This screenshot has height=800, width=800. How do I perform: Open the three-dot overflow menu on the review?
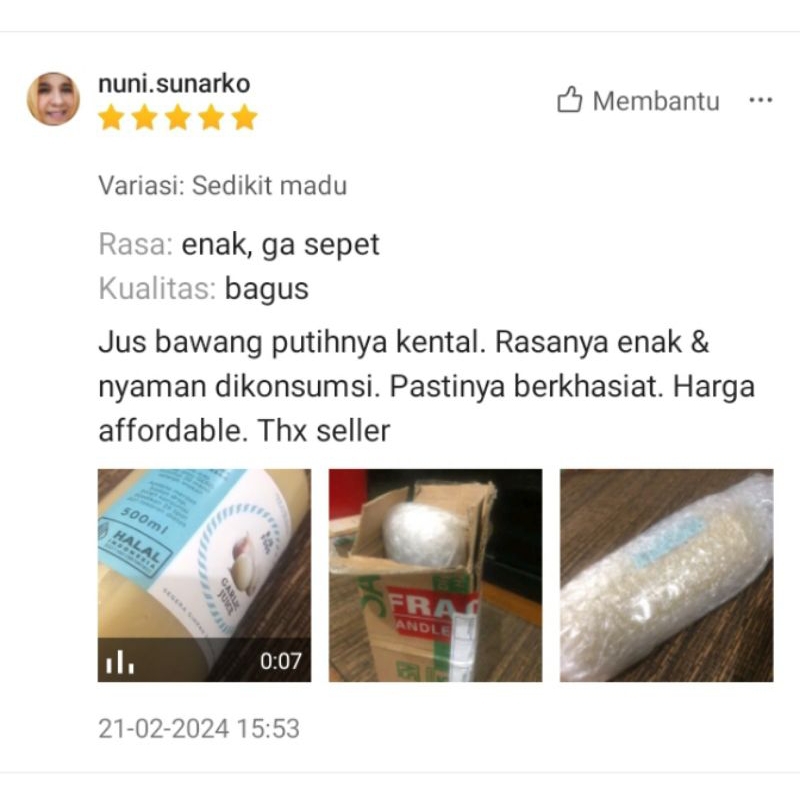pyautogui.click(x=760, y=100)
